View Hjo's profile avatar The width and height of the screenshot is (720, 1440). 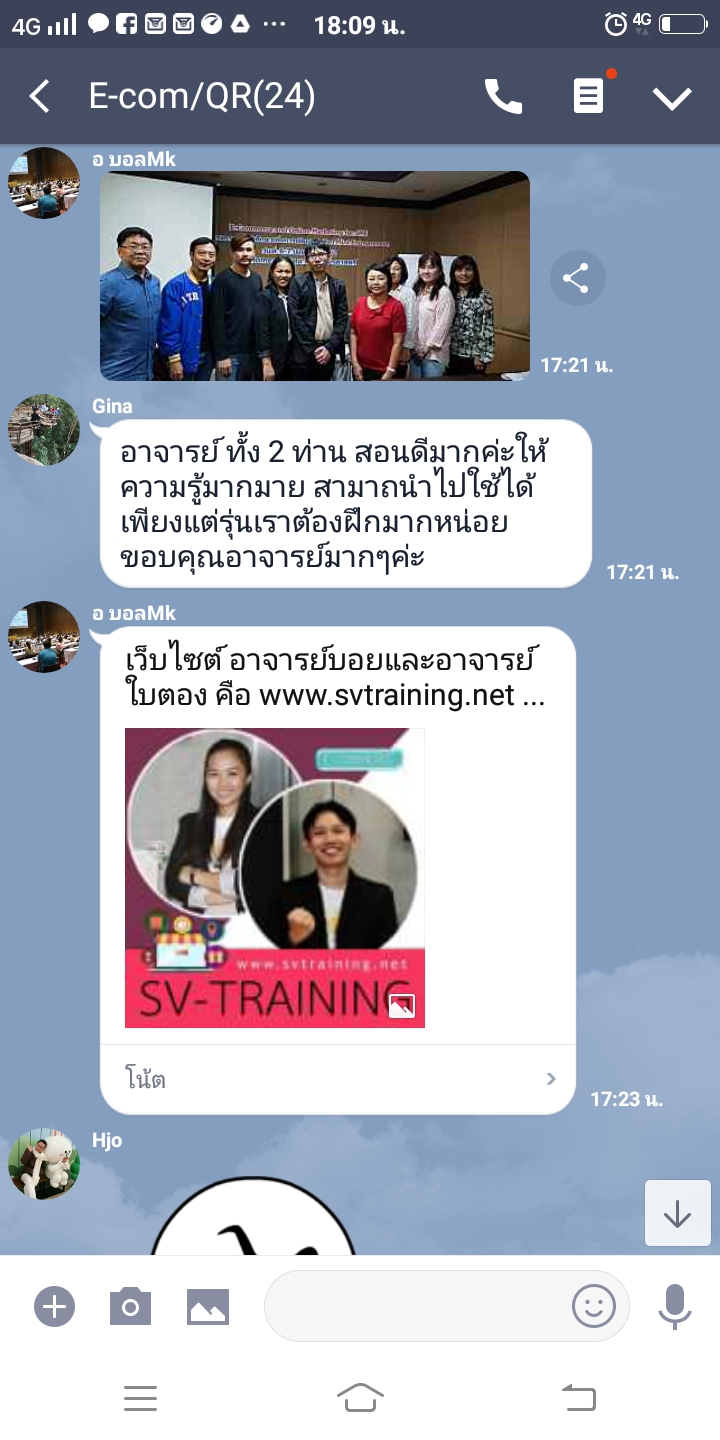pos(43,1164)
